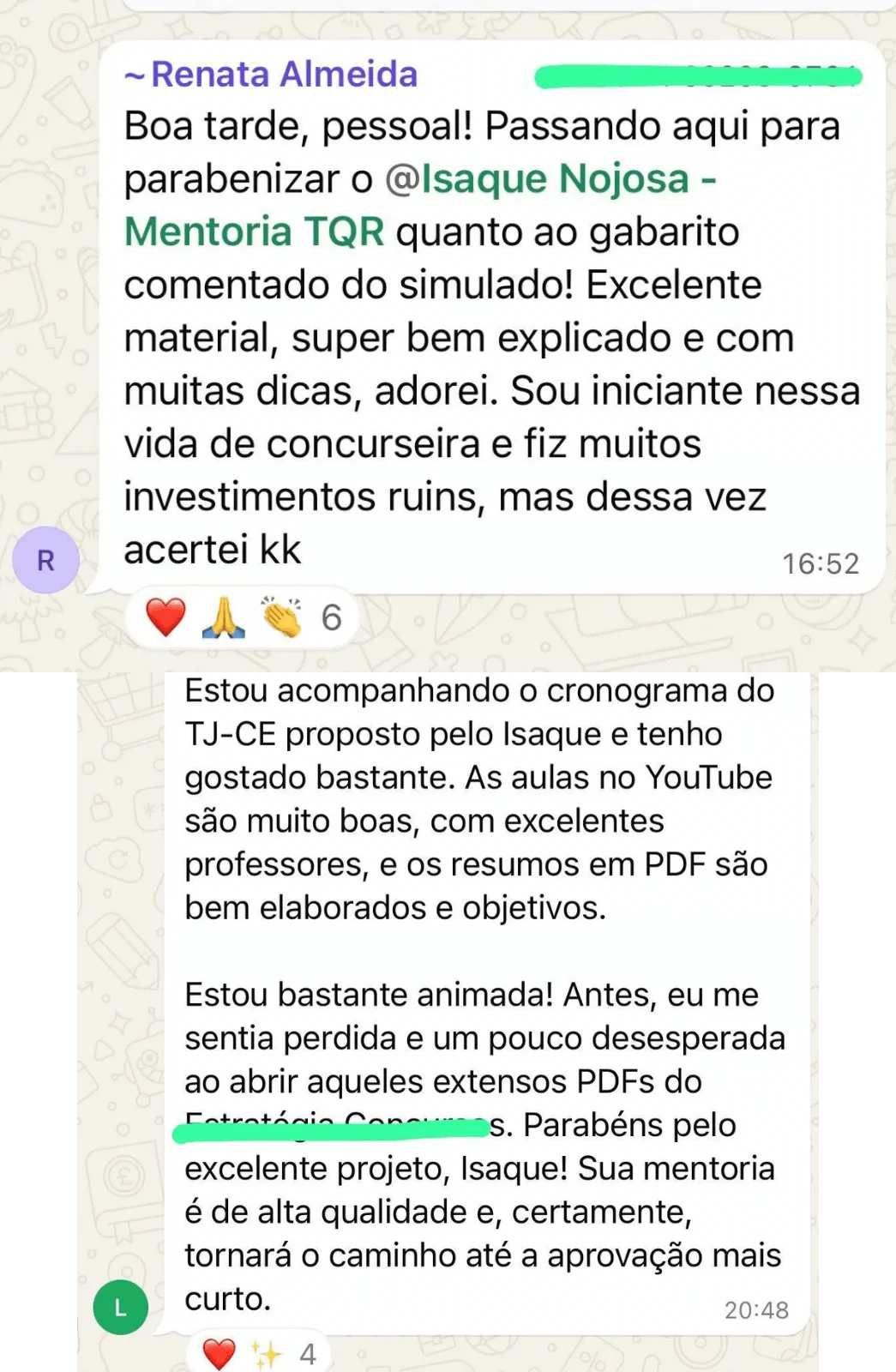Viewport: 896px width, 1372px height.
Task: Tap the sender name ~Renata Almeida
Action: [x=271, y=75]
